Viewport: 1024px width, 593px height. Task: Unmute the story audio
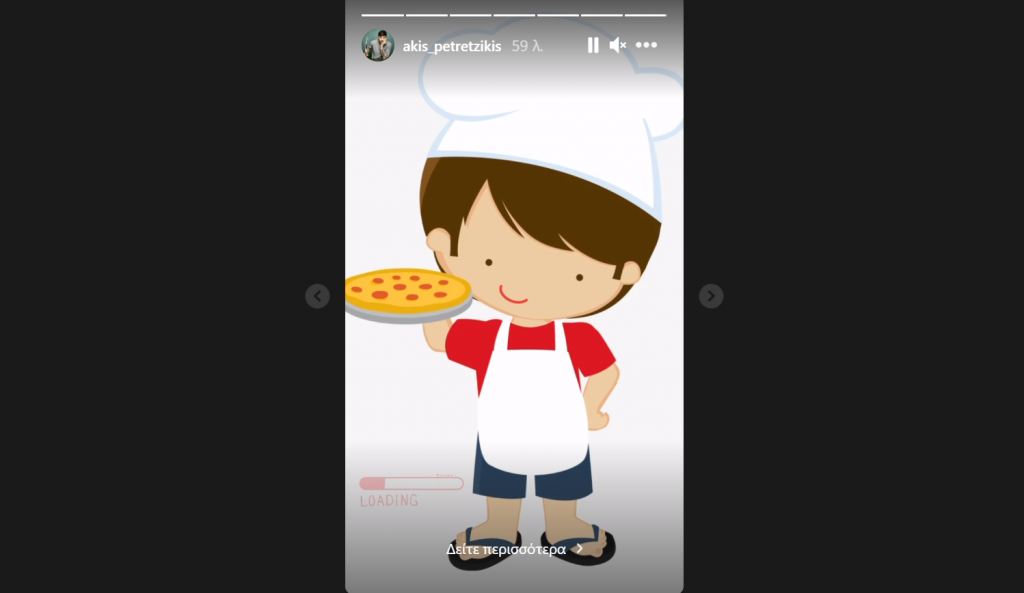(618, 45)
